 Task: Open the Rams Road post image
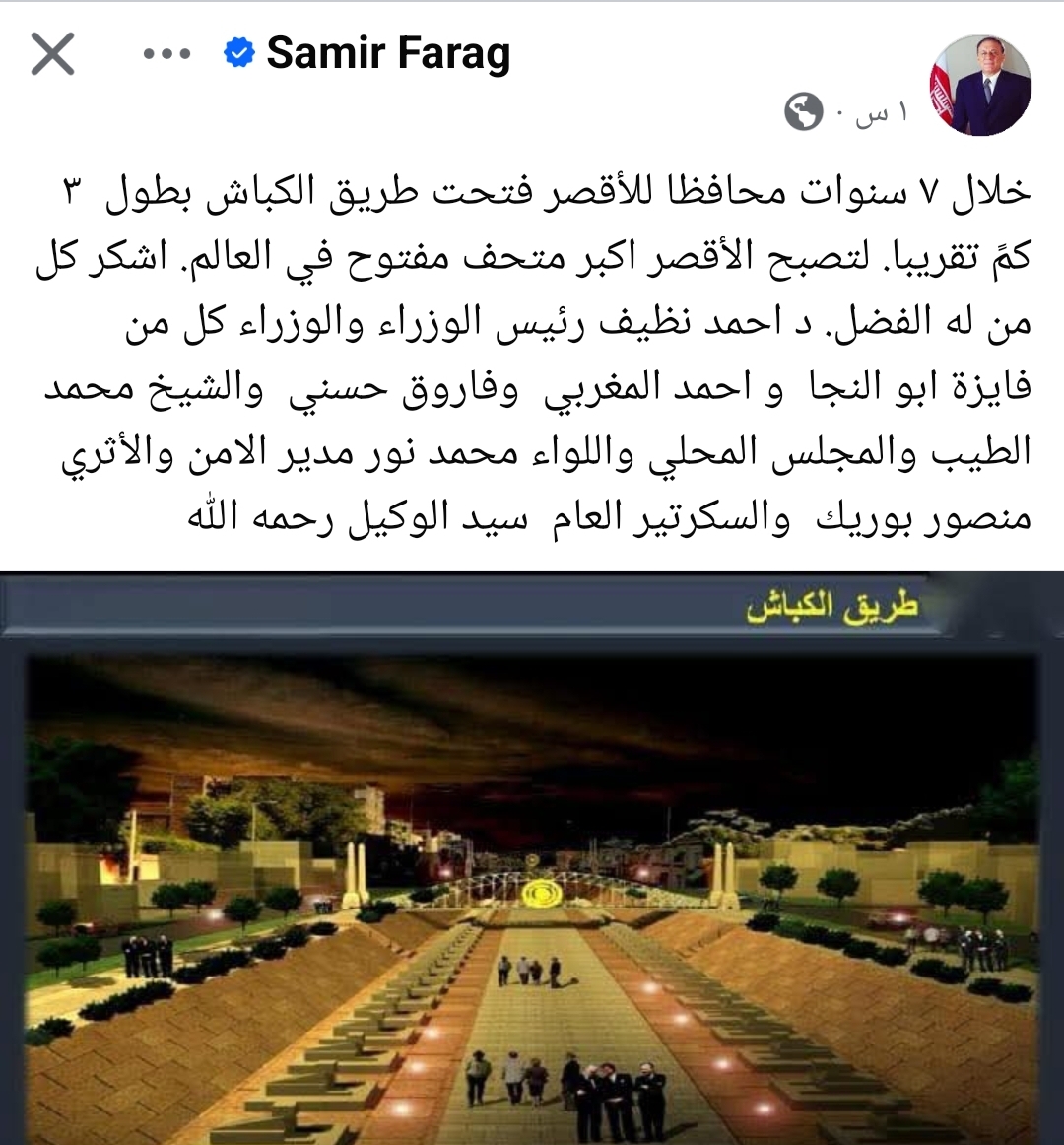coord(532,857)
